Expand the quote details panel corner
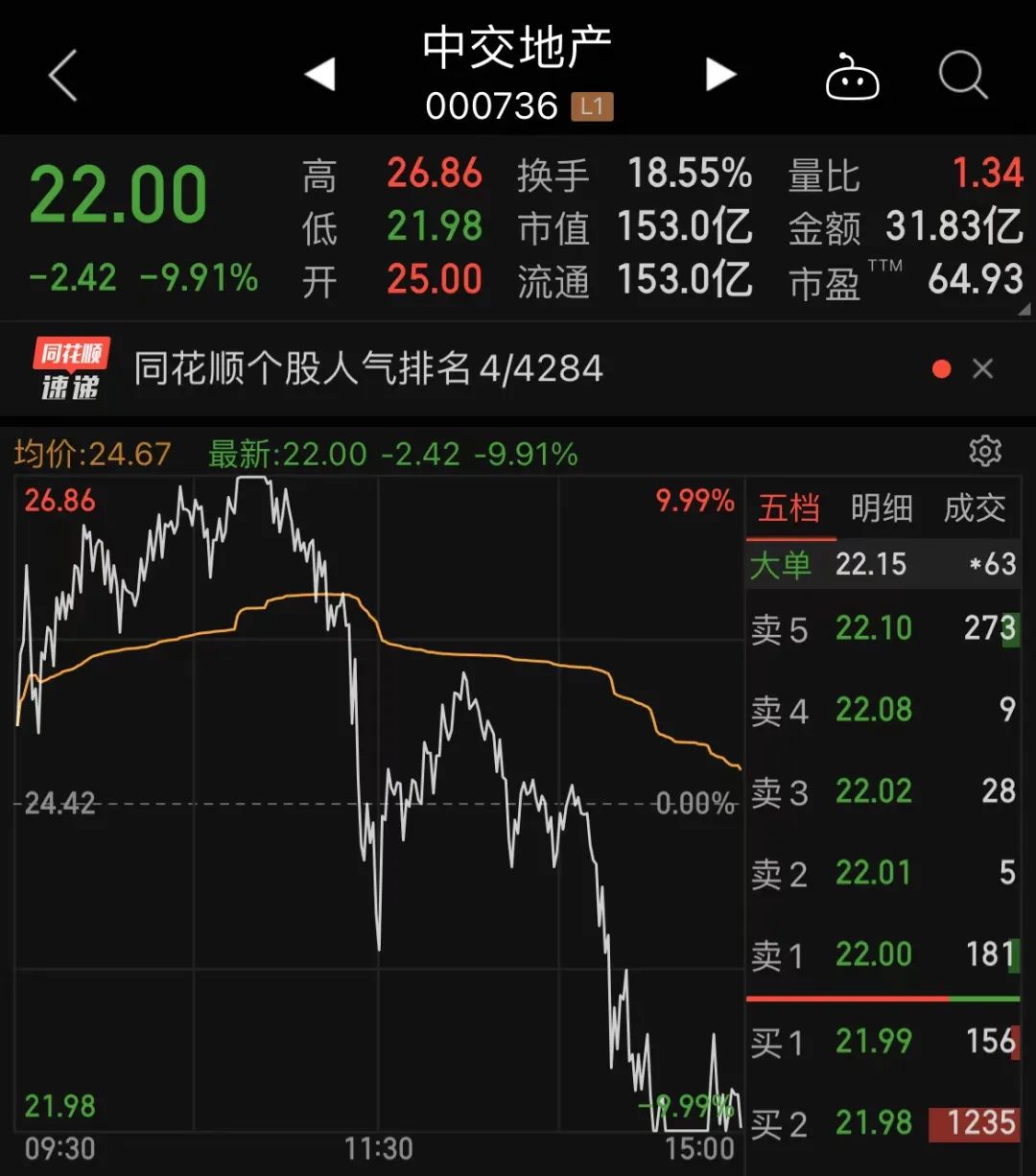The width and height of the screenshot is (1036, 1176). pos(1024,310)
